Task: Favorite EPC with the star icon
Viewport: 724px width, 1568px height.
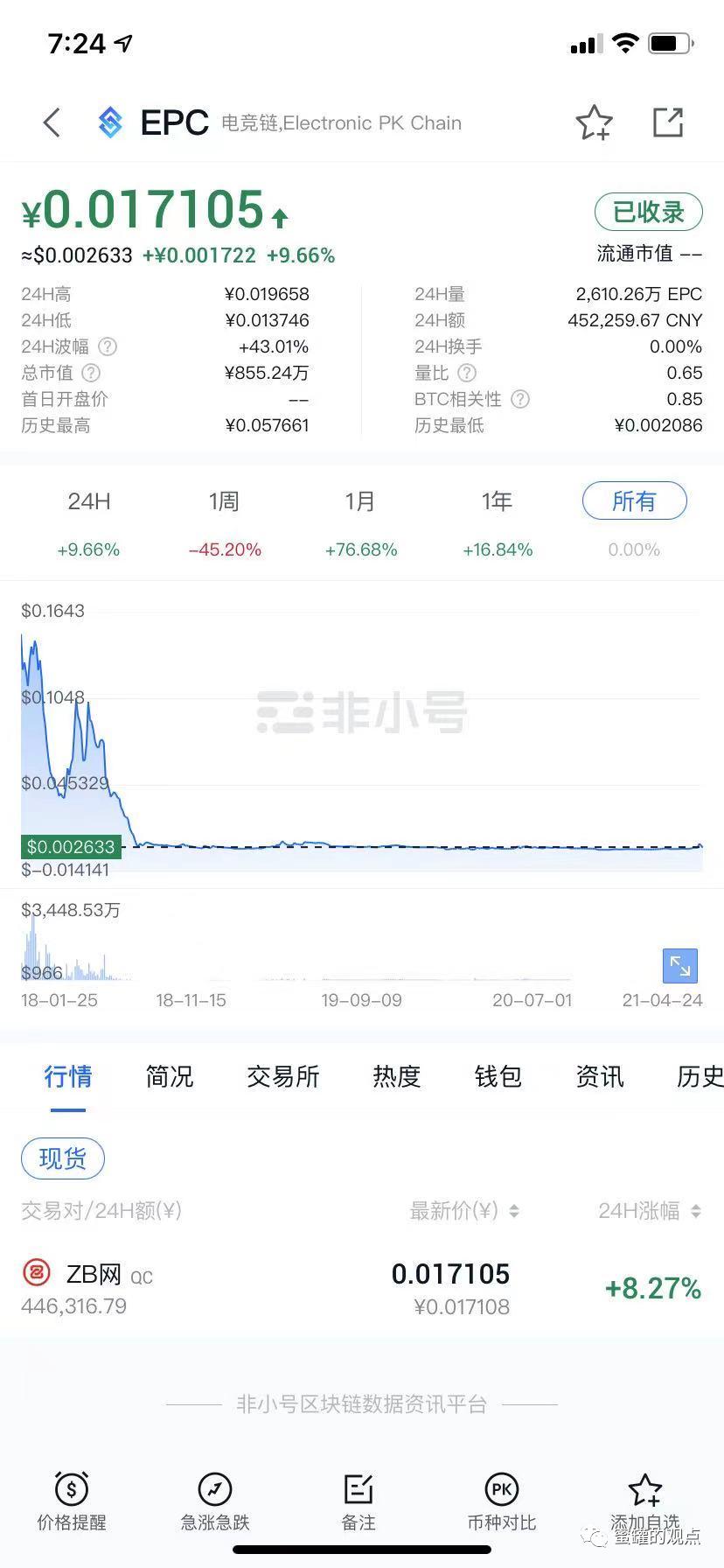Action: [x=594, y=122]
